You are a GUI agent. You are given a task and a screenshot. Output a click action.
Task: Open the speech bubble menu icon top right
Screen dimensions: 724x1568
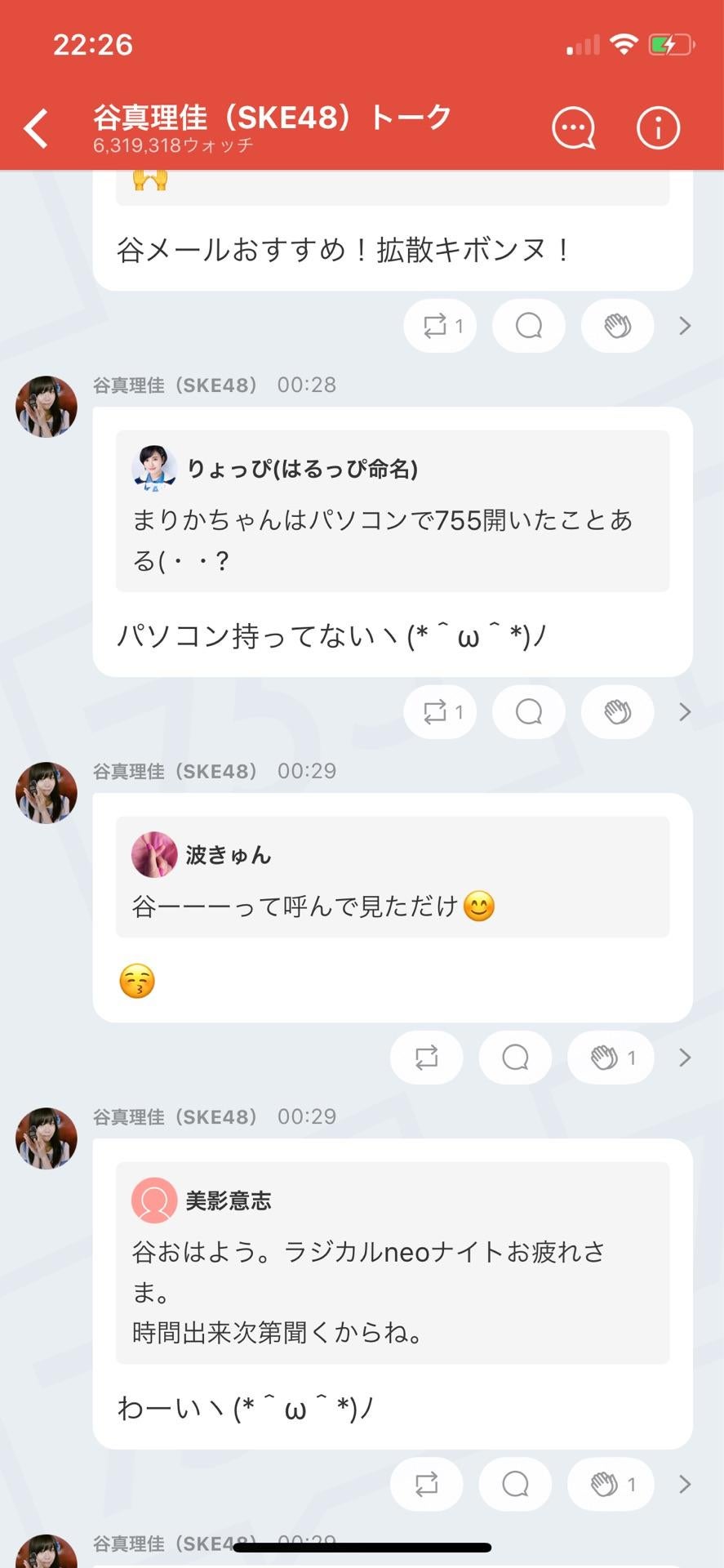[x=573, y=127]
